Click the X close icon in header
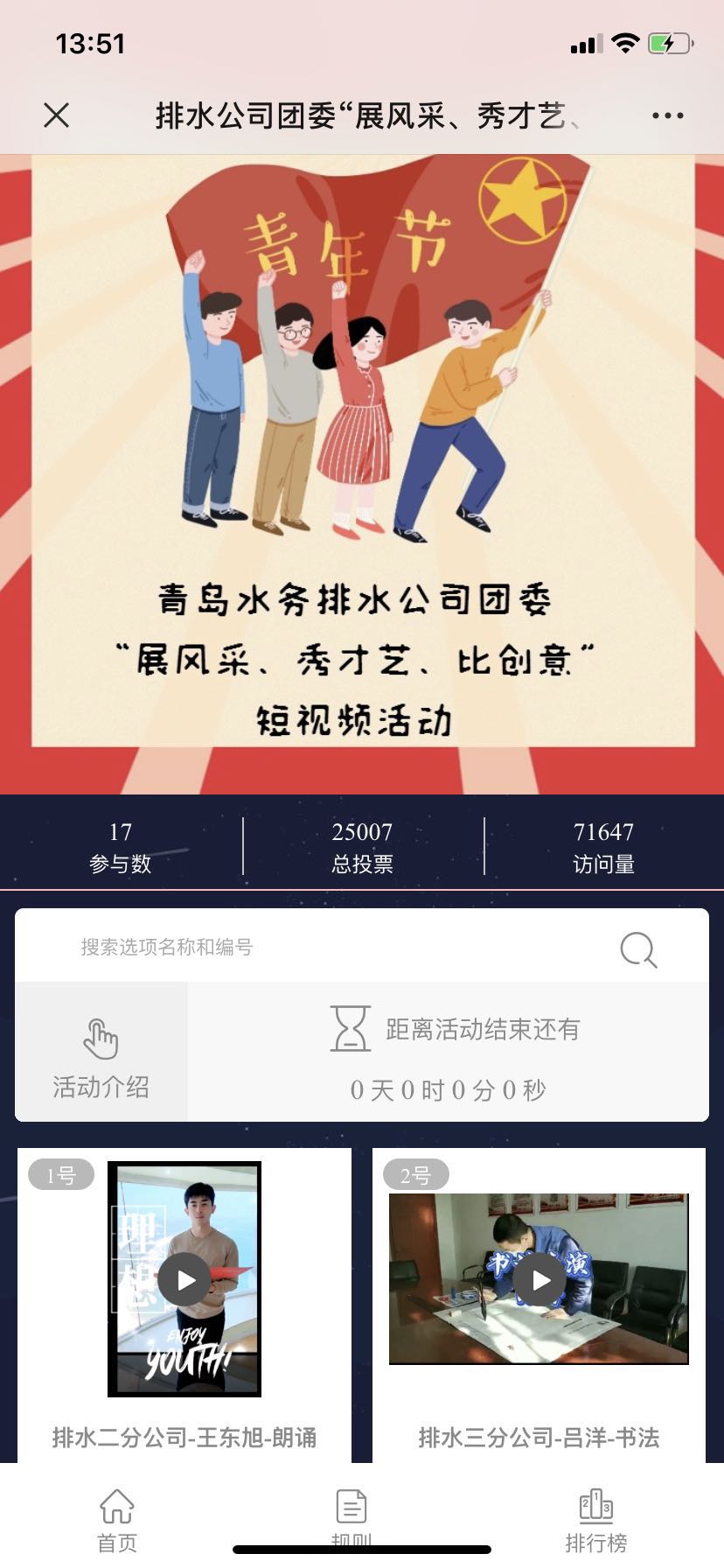724x1568 pixels. pos(56,114)
